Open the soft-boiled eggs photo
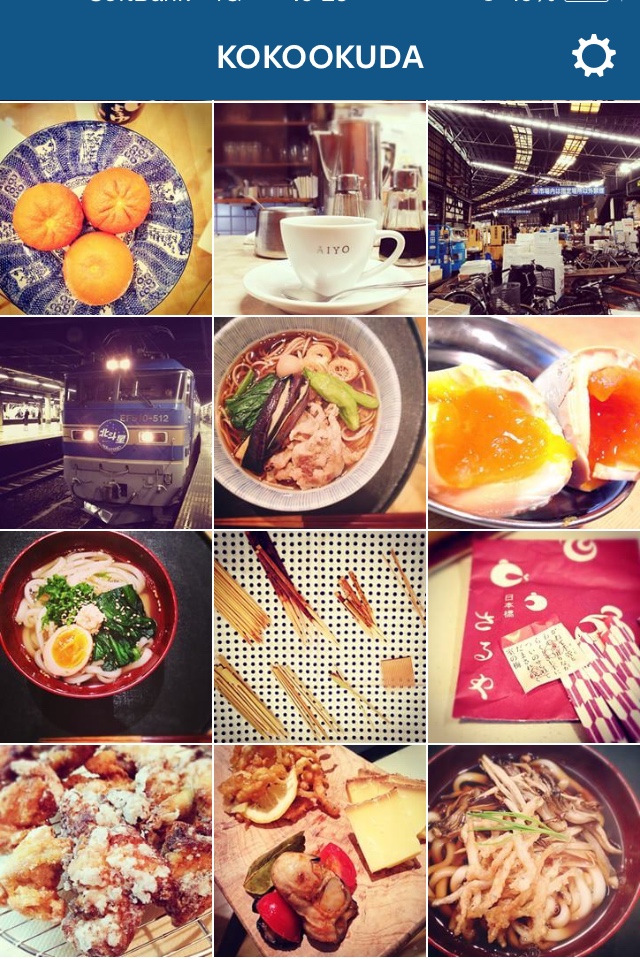 click(534, 422)
